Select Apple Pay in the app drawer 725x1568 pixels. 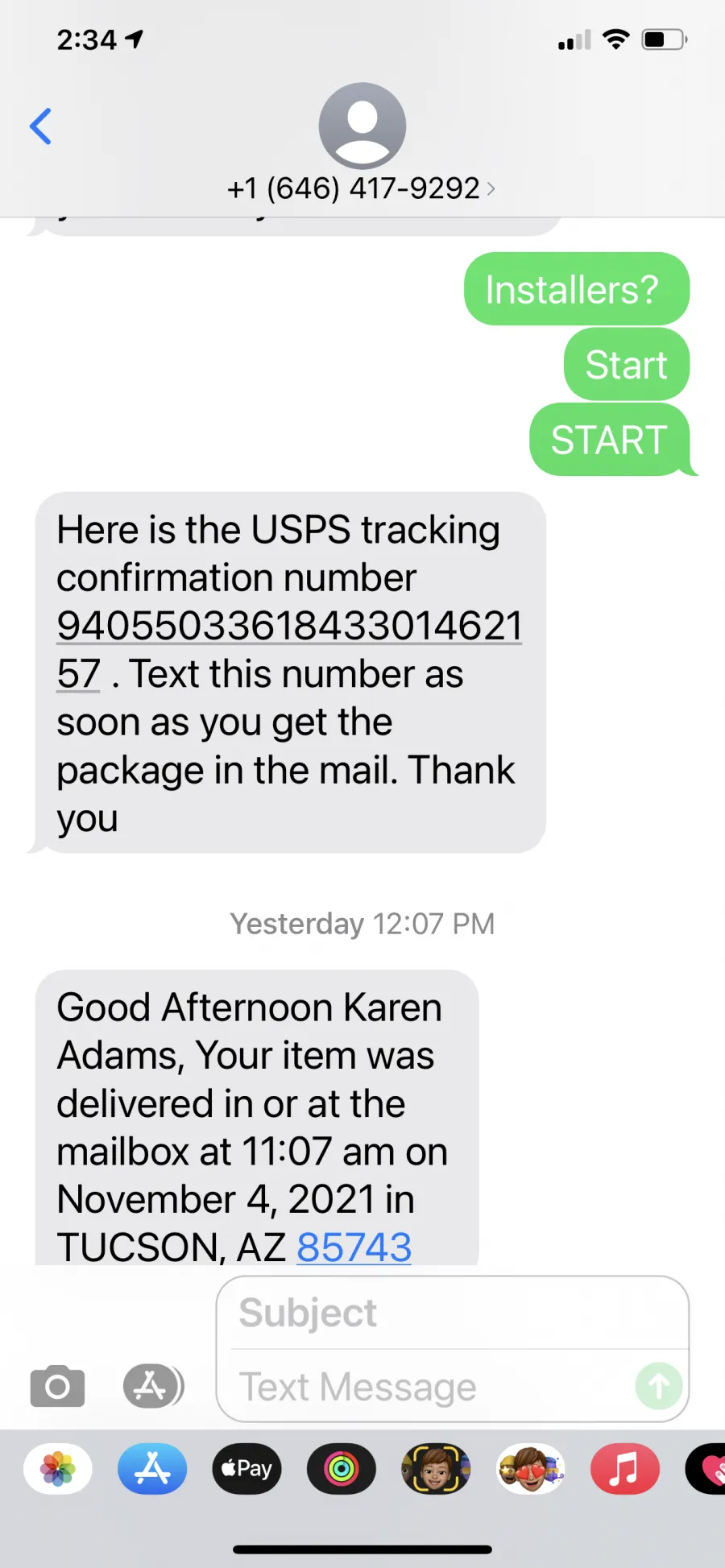coord(246,1469)
